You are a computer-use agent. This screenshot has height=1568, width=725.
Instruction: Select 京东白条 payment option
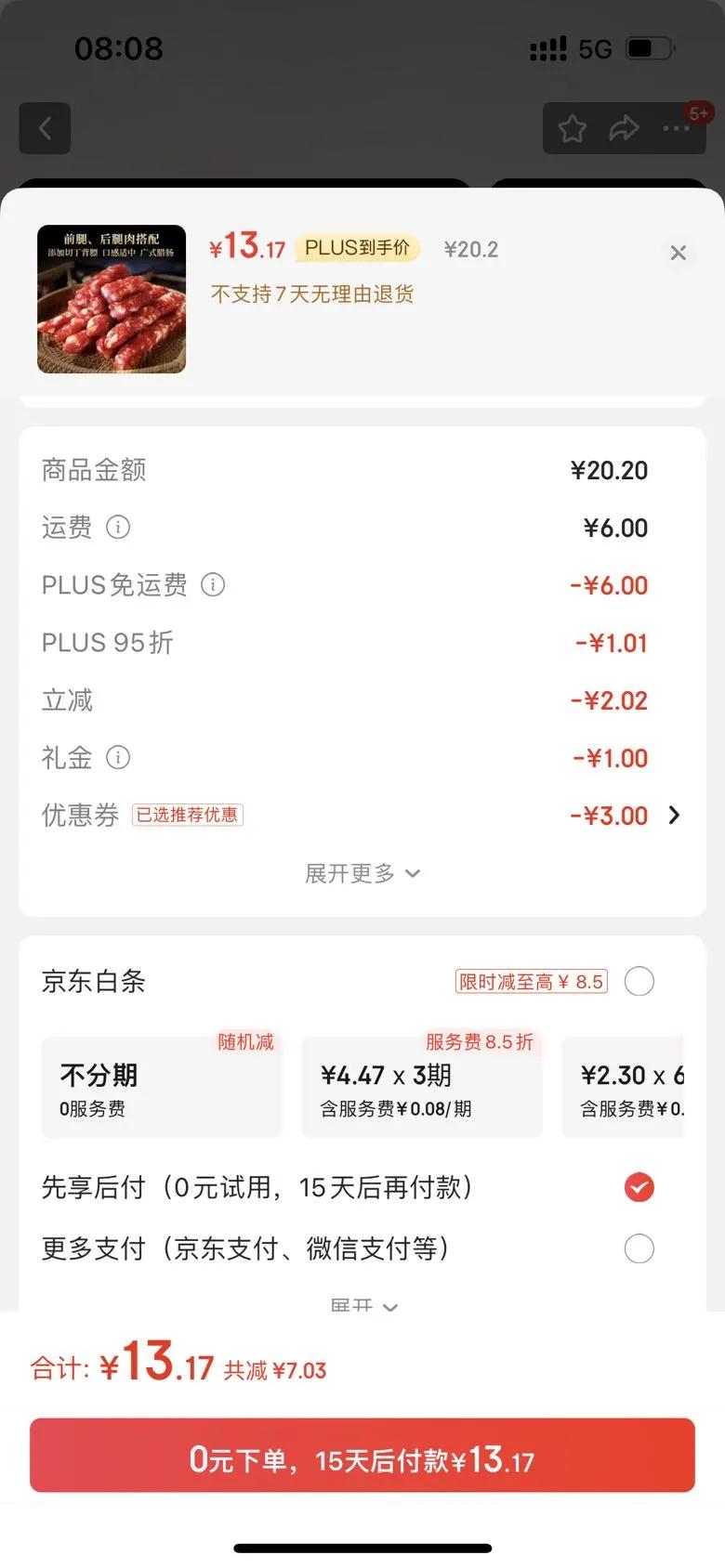coord(639,981)
